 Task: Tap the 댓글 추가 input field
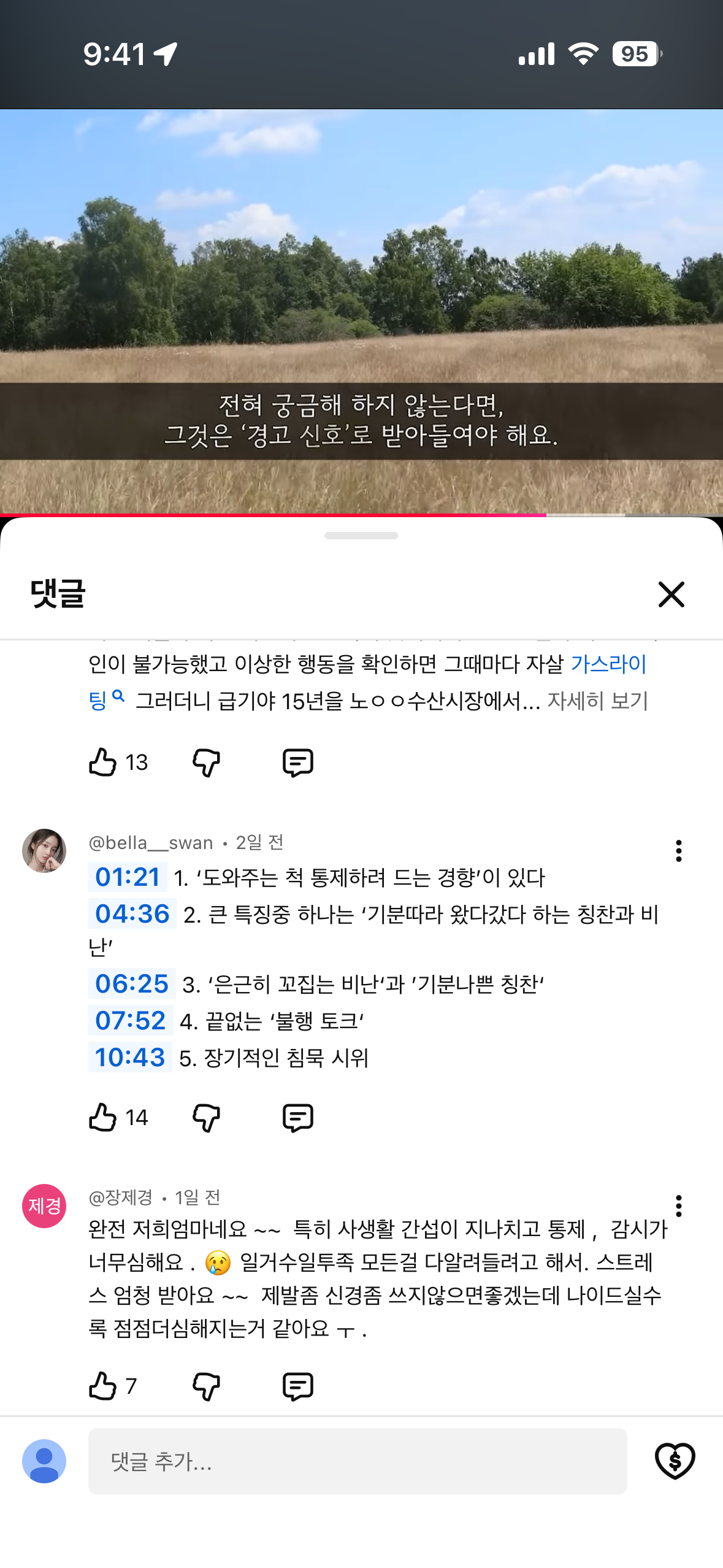point(357,1461)
